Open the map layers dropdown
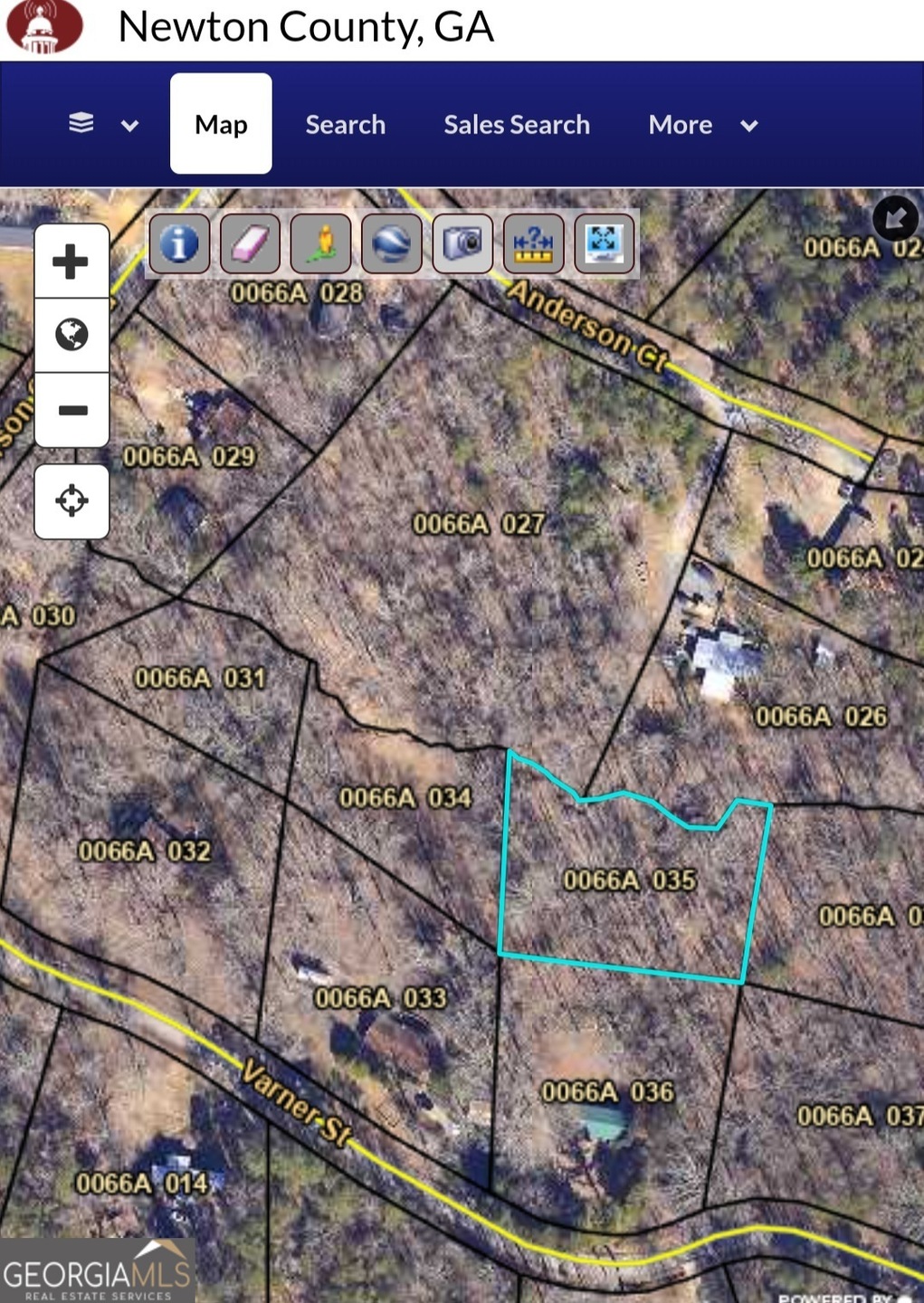The image size is (924, 1303). 102,124
